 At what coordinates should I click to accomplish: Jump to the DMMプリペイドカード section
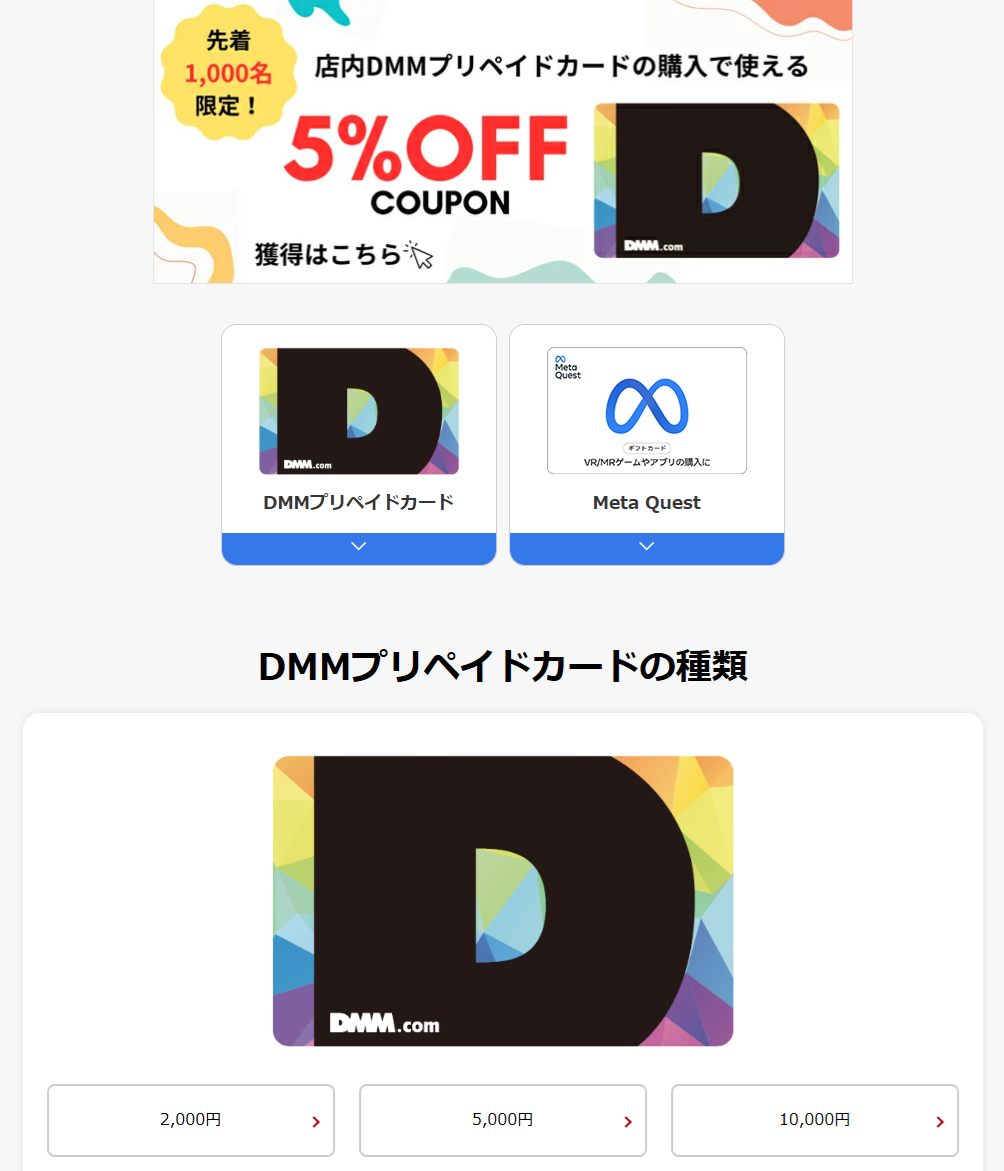pos(359,445)
